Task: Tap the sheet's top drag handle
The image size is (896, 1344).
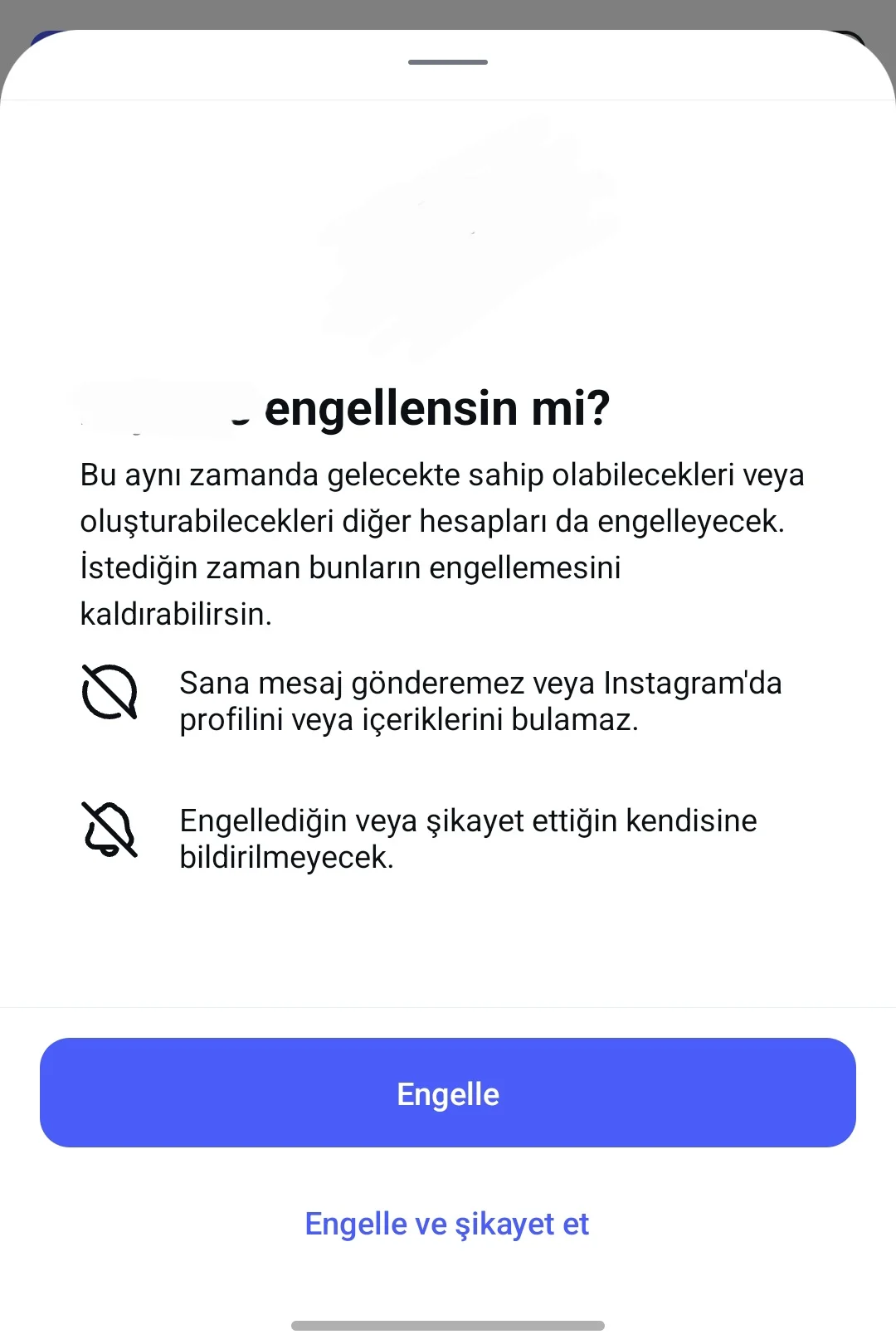Action: 448,62
